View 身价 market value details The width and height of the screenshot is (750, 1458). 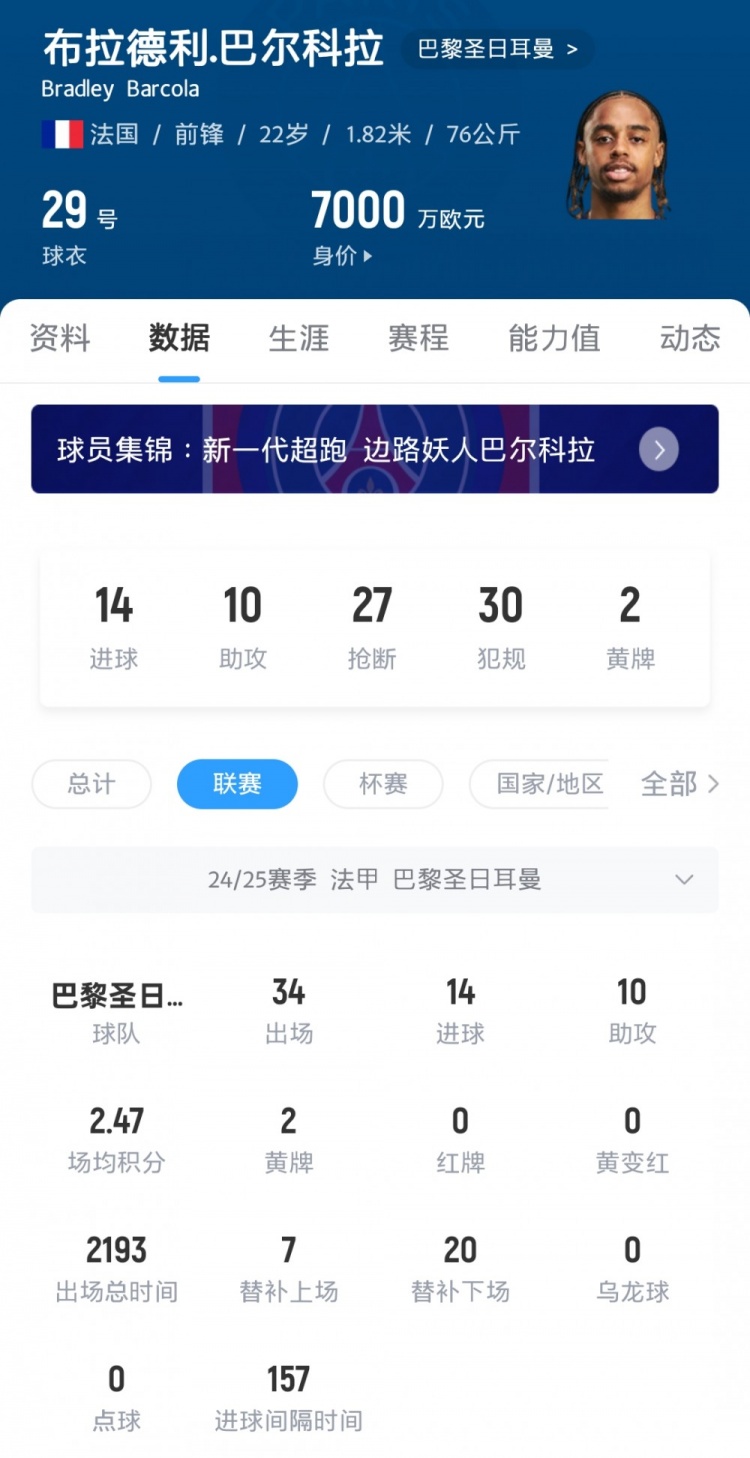(x=342, y=256)
